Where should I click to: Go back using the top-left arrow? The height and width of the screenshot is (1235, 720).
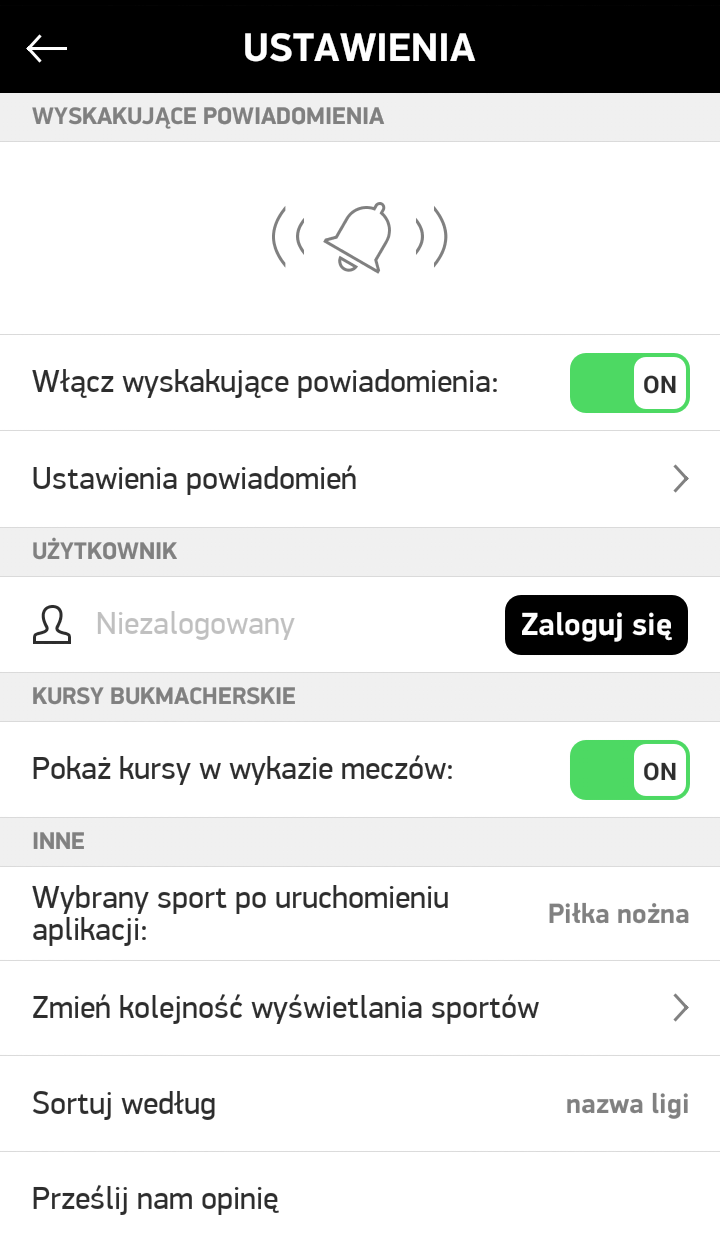tap(46, 47)
